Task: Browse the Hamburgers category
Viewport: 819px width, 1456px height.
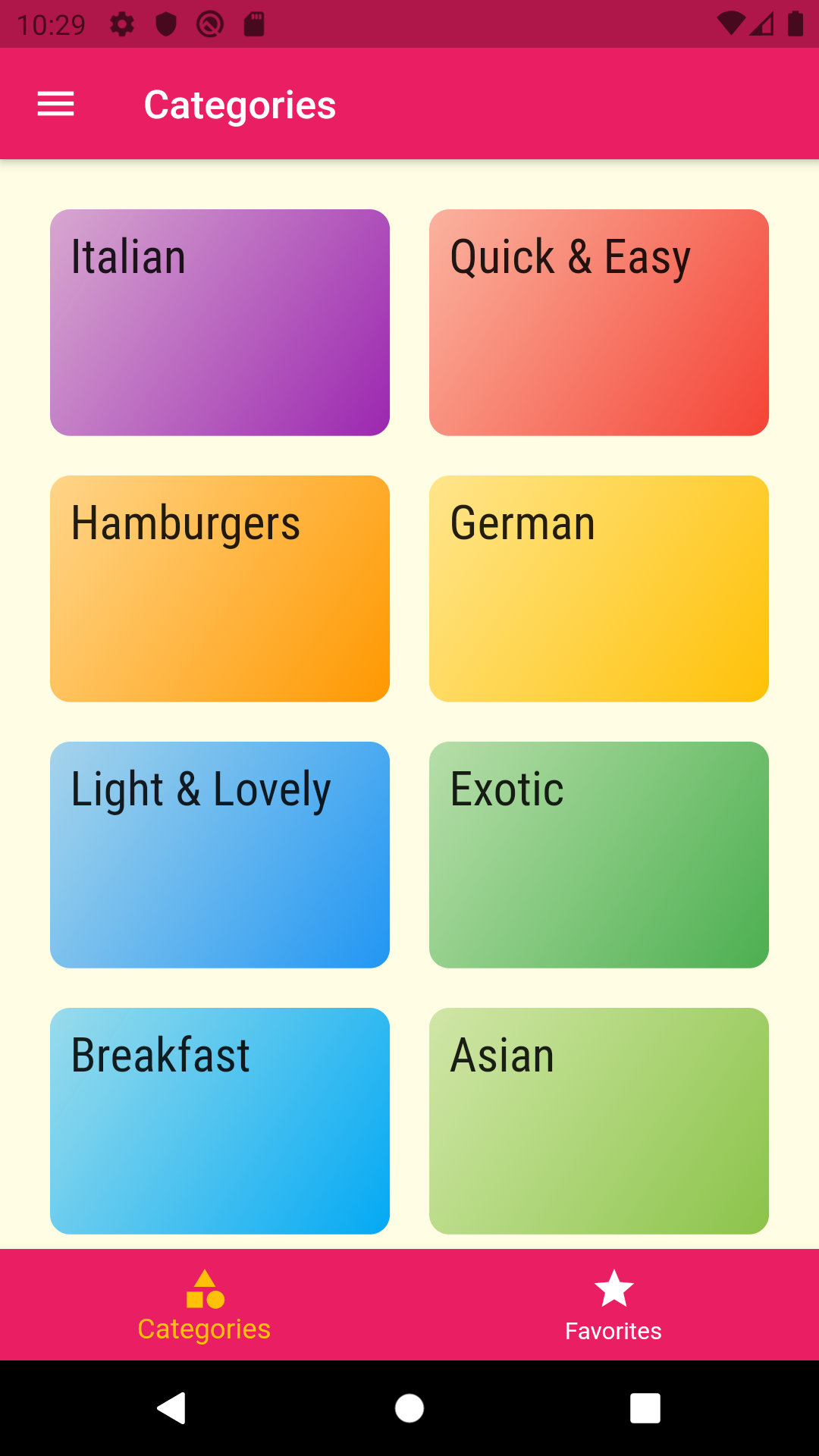Action: [220, 588]
